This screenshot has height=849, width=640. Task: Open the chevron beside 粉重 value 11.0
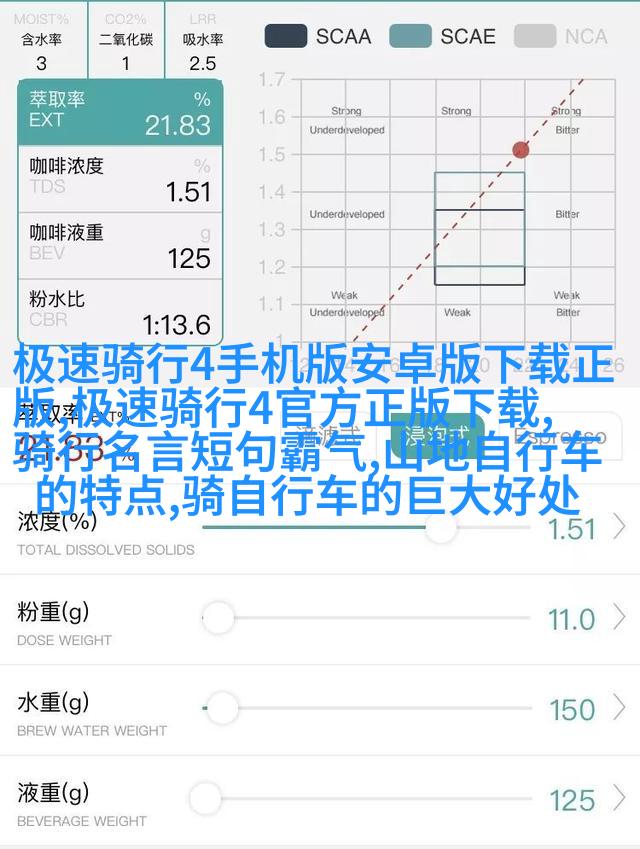coord(620,618)
